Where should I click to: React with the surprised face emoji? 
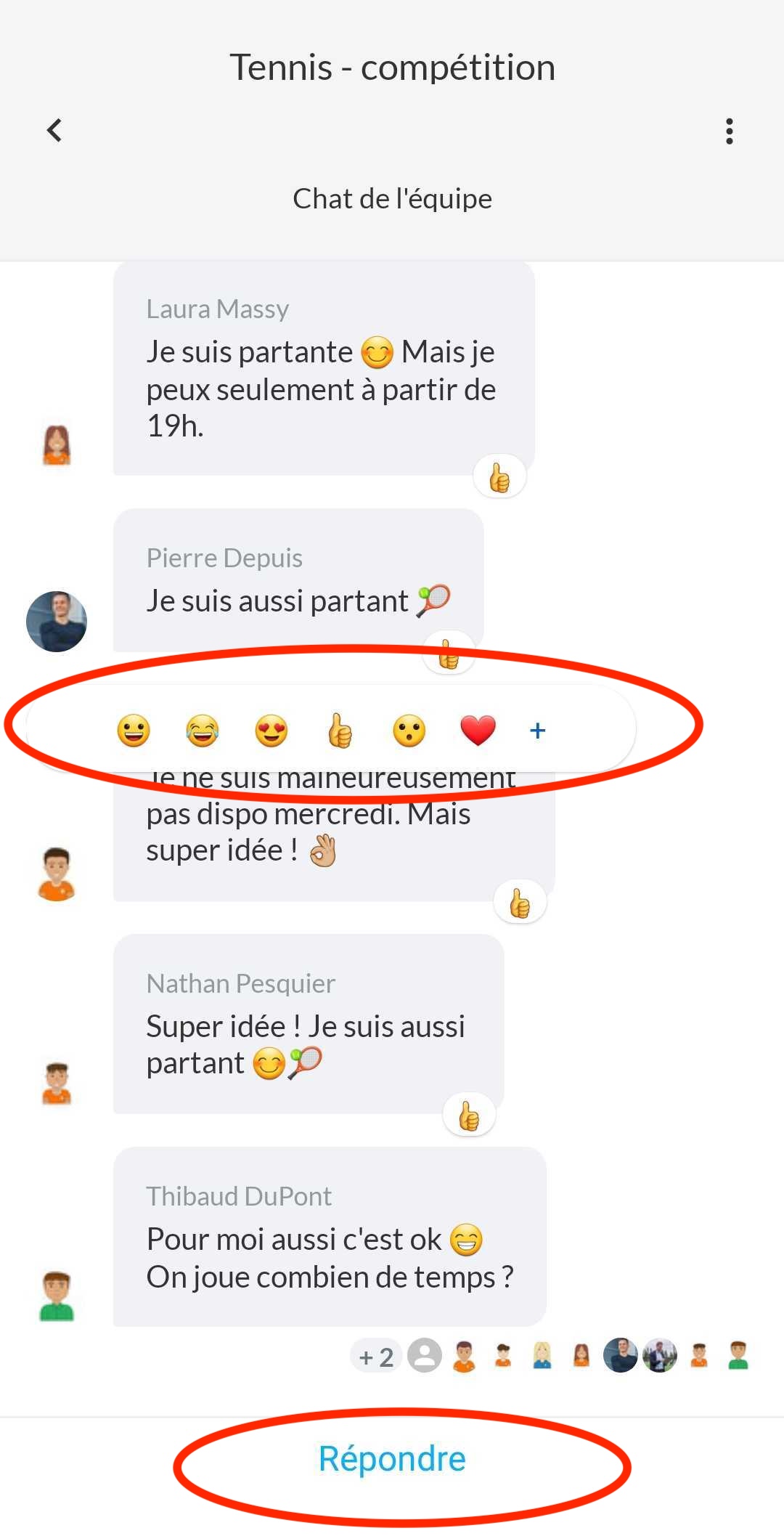[409, 731]
